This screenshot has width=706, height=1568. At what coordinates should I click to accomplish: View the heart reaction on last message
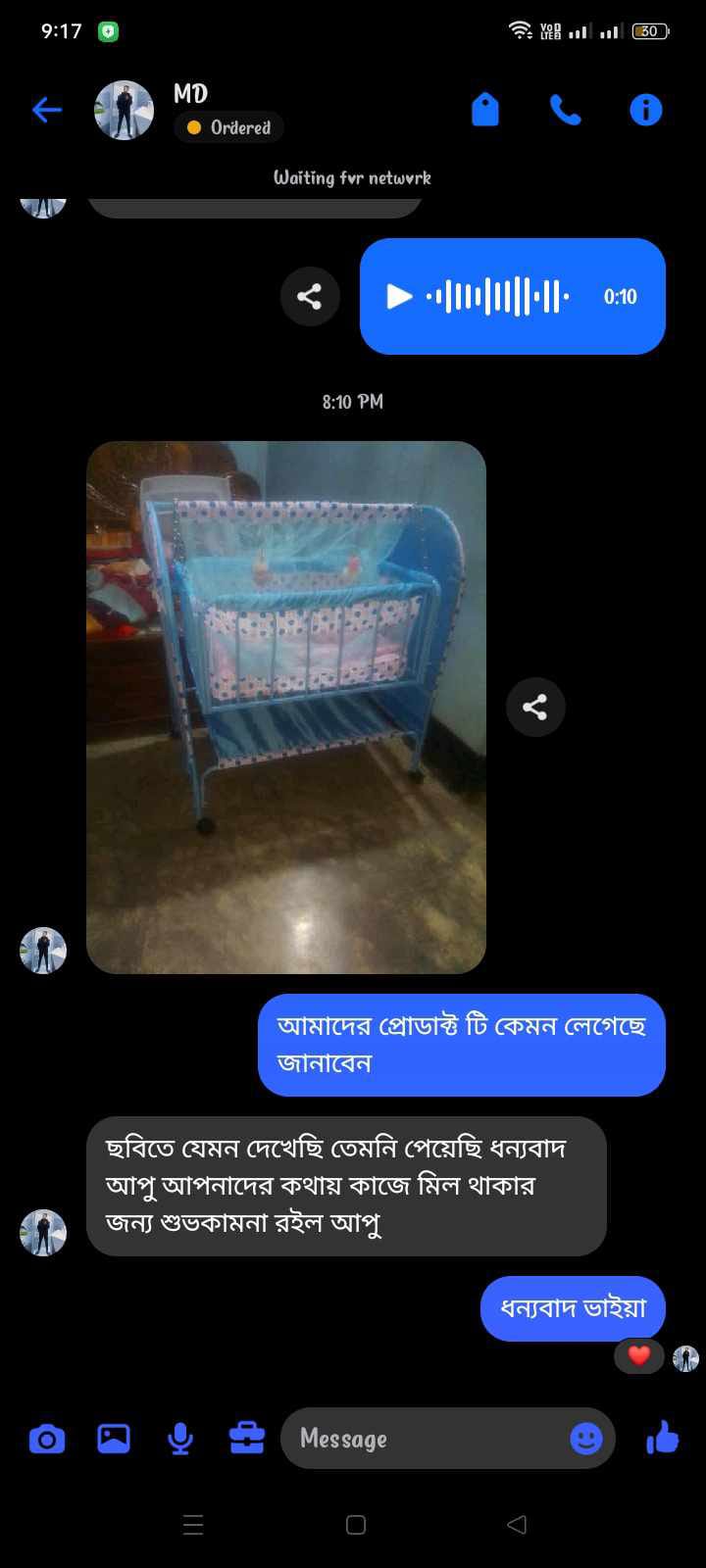[639, 1356]
